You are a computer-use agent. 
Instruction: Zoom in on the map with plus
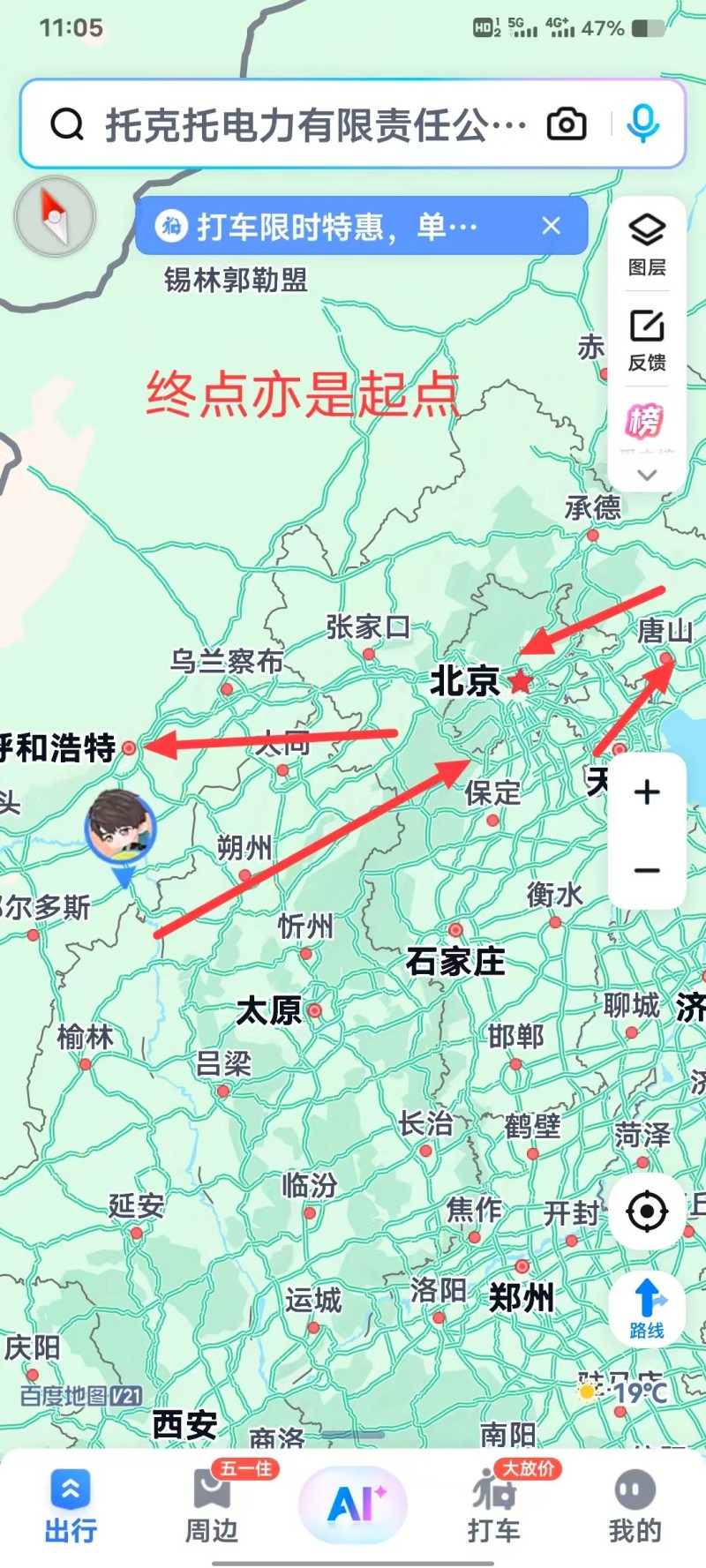(x=647, y=792)
